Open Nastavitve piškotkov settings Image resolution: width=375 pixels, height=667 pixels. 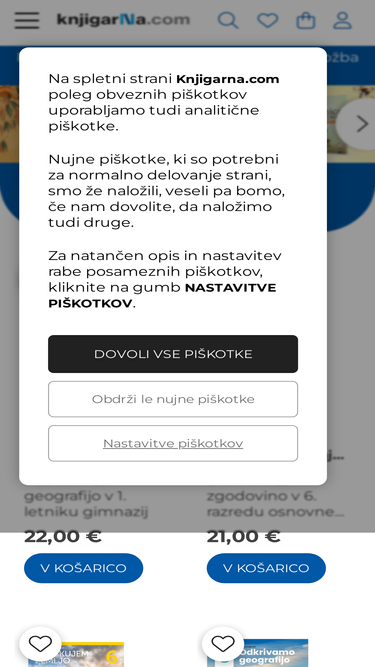coord(173,443)
